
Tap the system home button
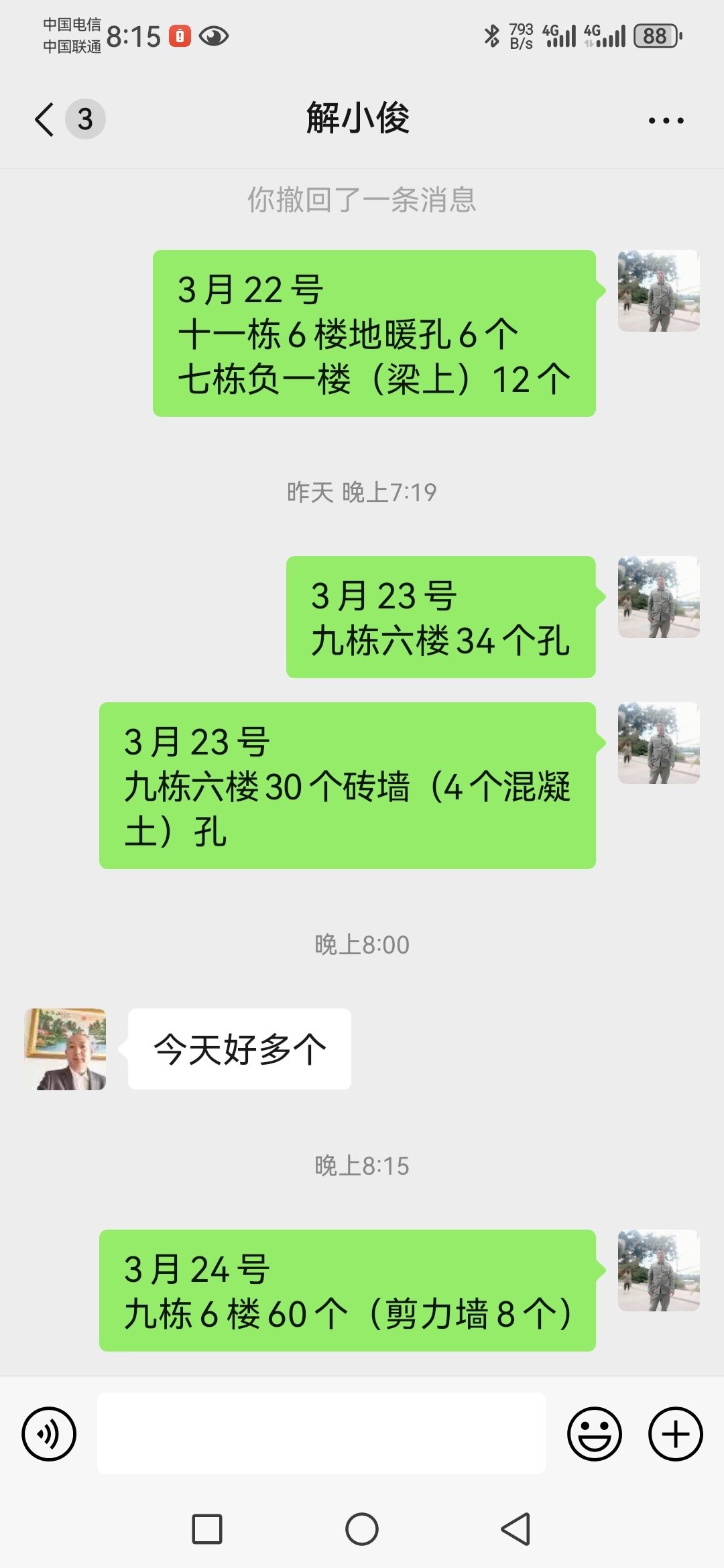pyautogui.click(x=362, y=1529)
